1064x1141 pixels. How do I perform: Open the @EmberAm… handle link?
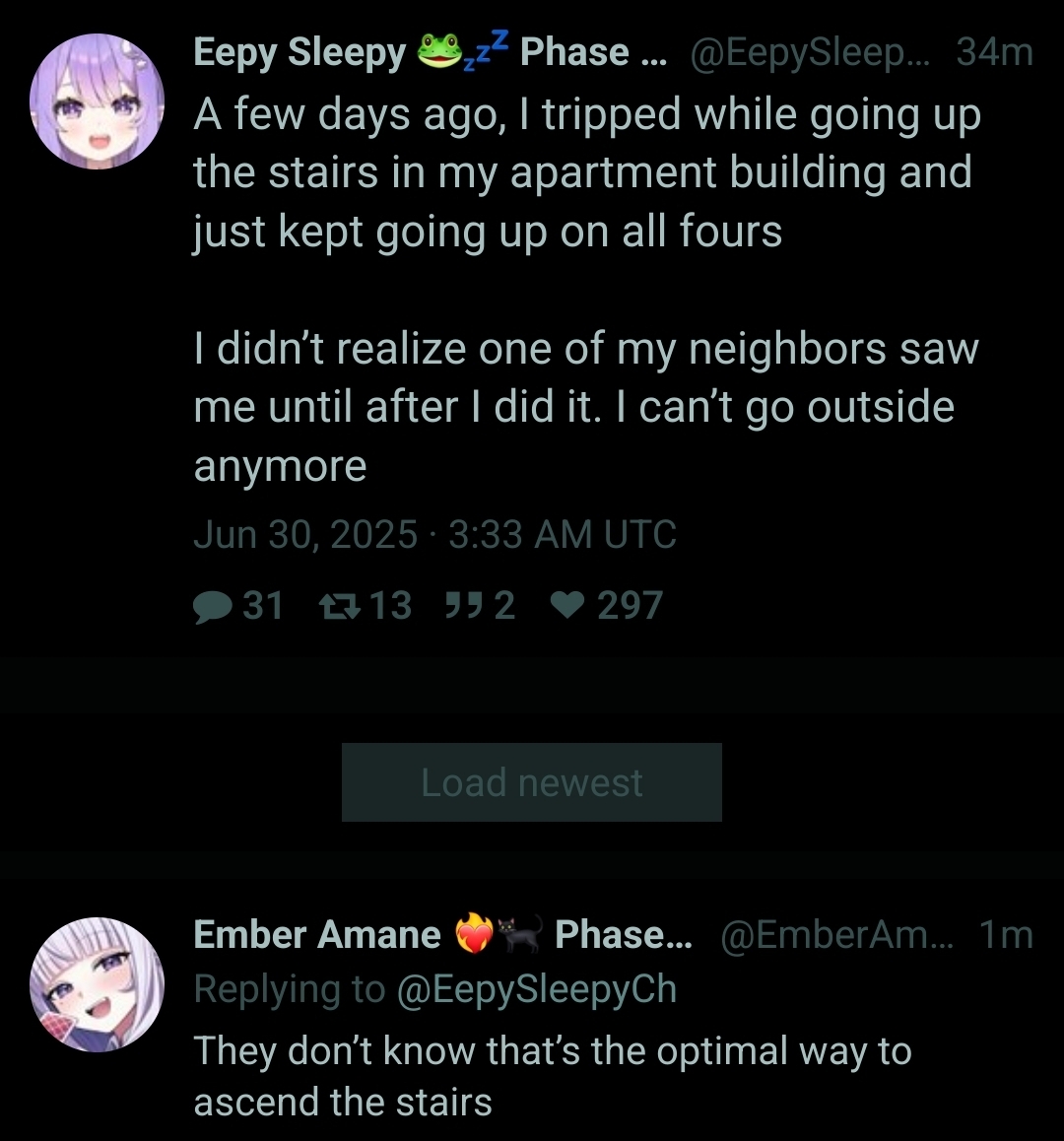(x=835, y=935)
